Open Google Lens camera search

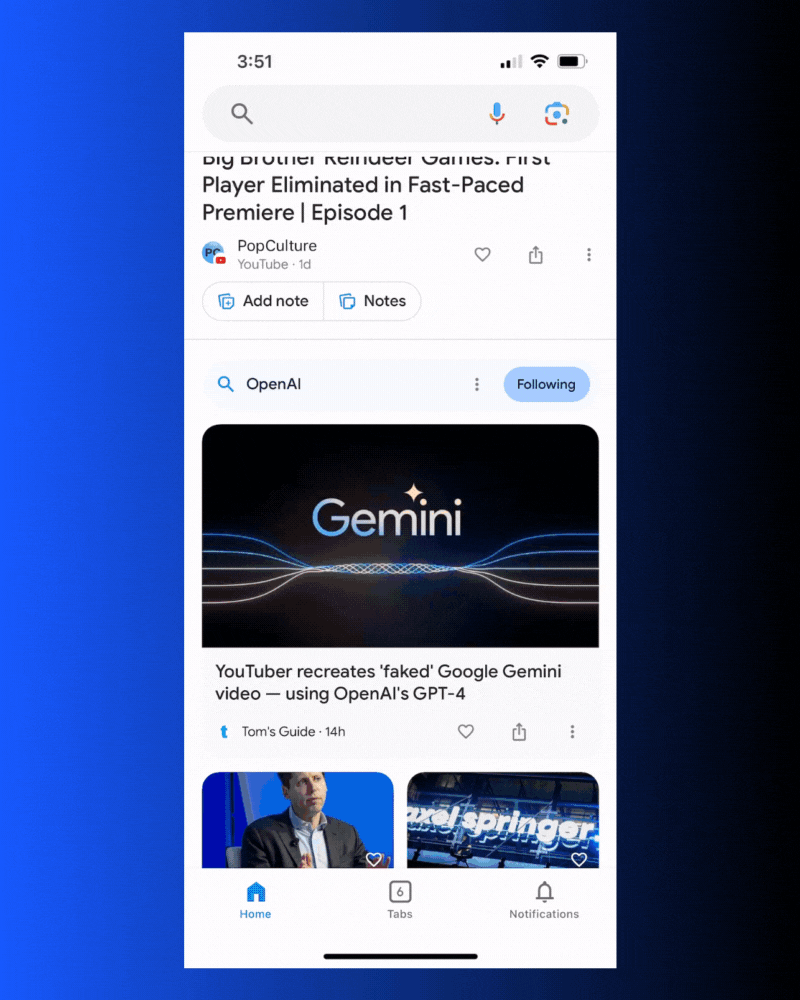tap(557, 114)
